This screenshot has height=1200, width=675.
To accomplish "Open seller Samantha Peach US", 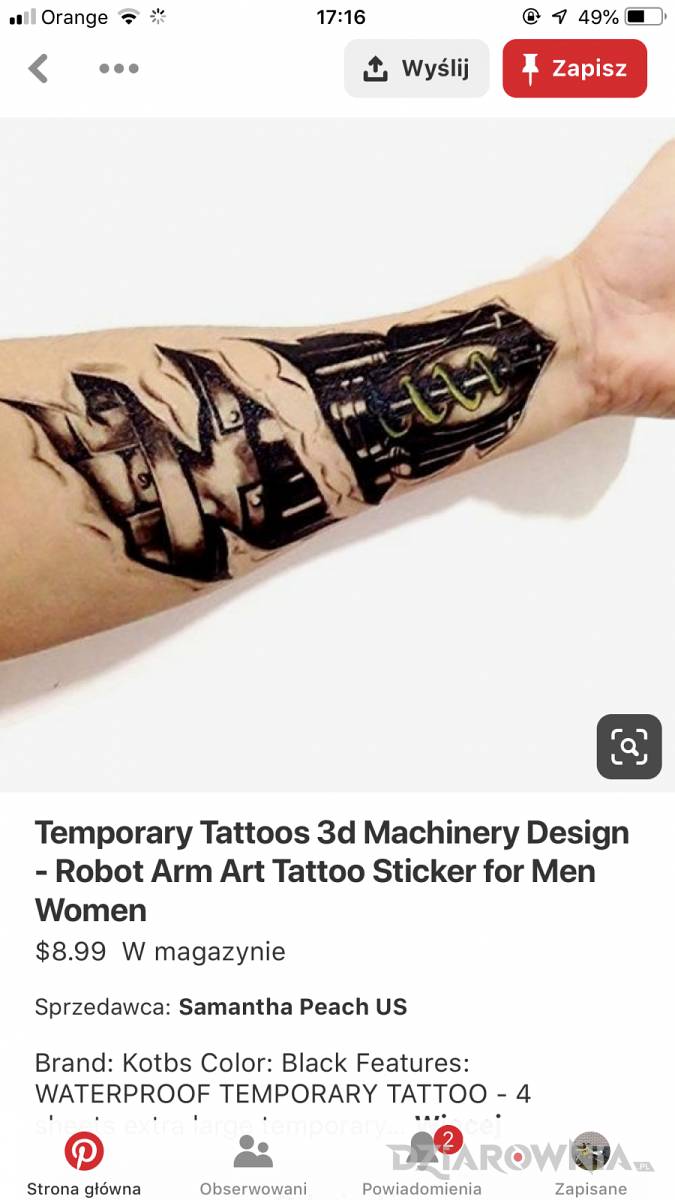I will (292, 1006).
